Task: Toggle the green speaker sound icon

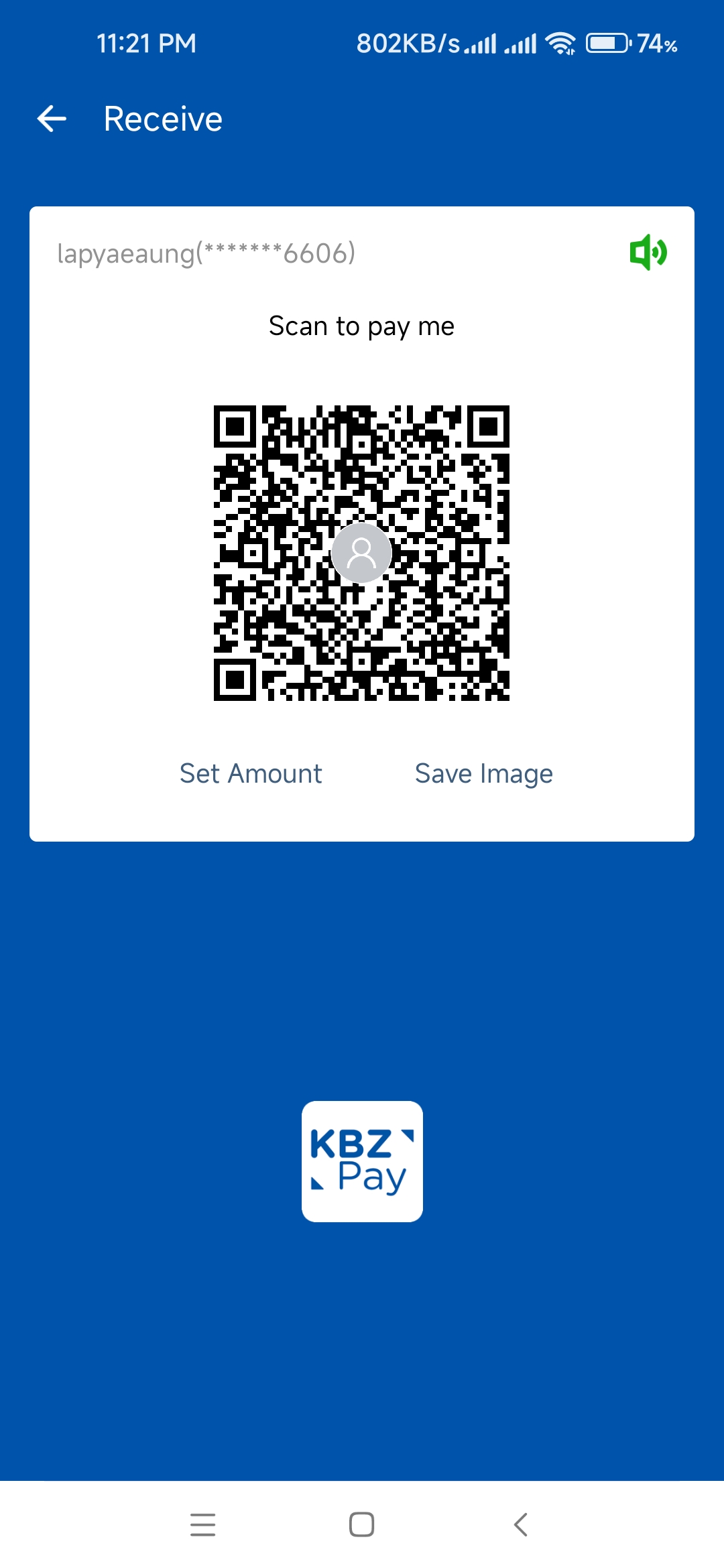Action: point(648,253)
